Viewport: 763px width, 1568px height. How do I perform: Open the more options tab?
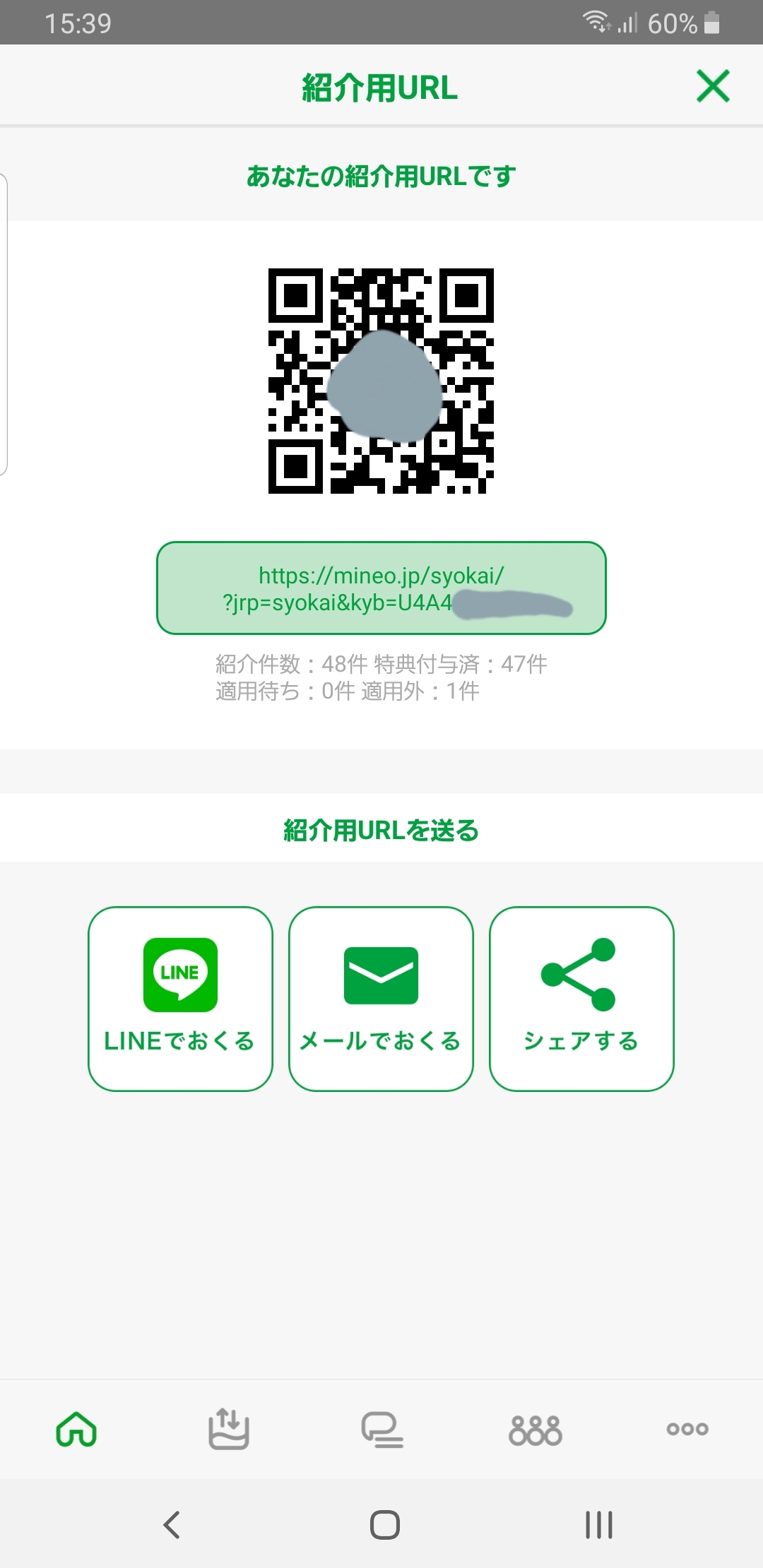coord(687,1429)
